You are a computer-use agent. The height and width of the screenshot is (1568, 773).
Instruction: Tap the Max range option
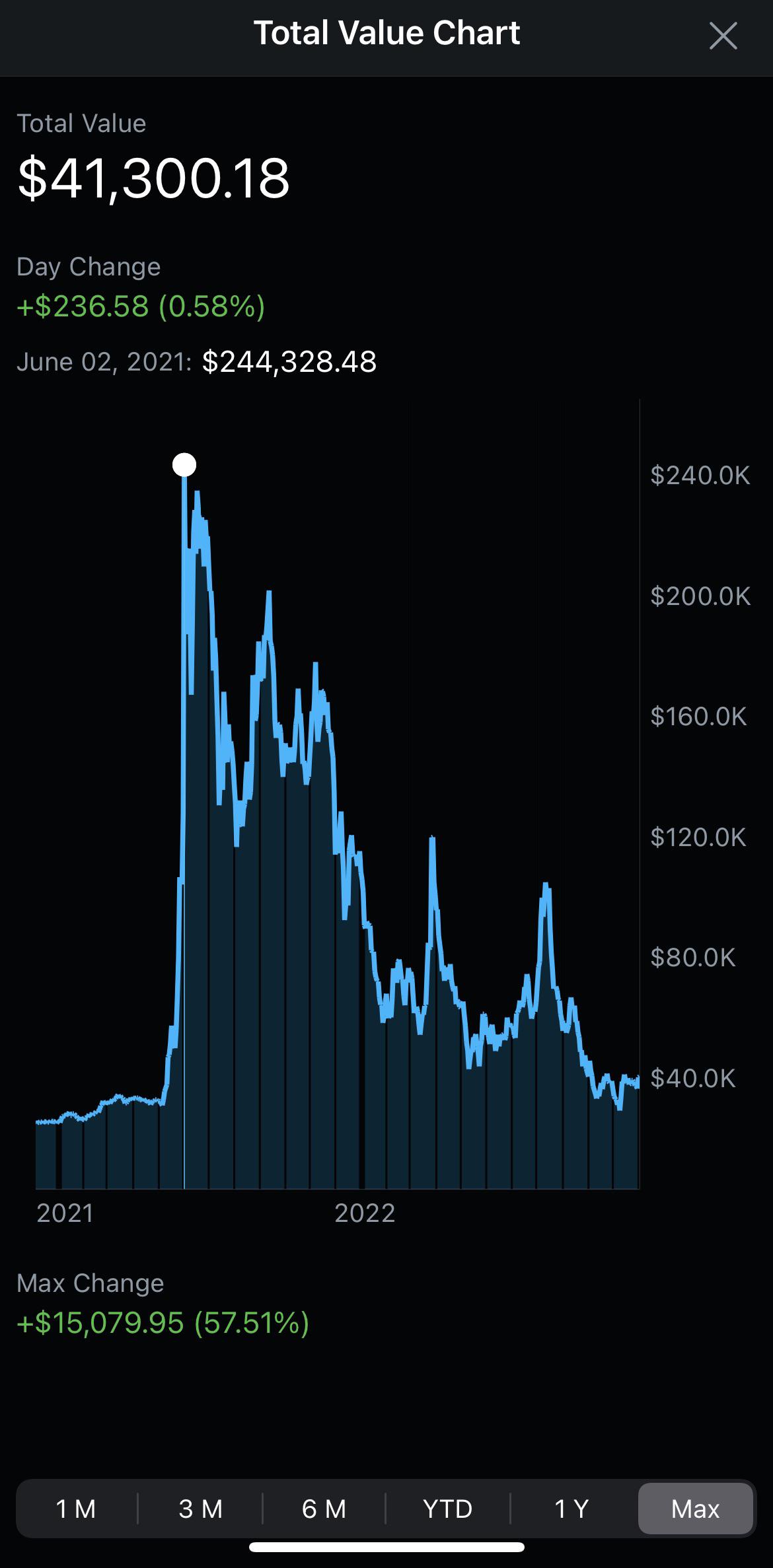coord(695,1509)
